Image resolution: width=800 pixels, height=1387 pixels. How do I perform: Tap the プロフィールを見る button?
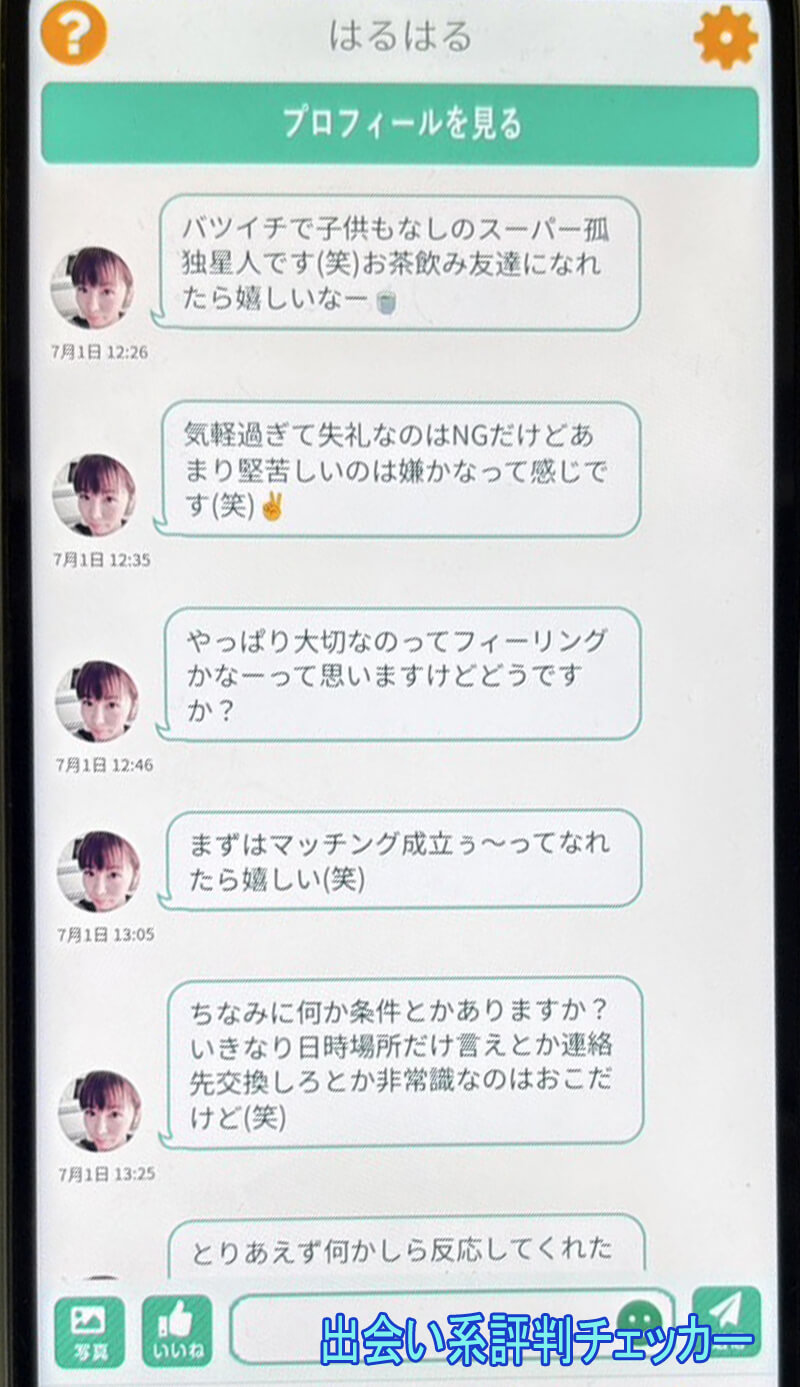pos(400,124)
